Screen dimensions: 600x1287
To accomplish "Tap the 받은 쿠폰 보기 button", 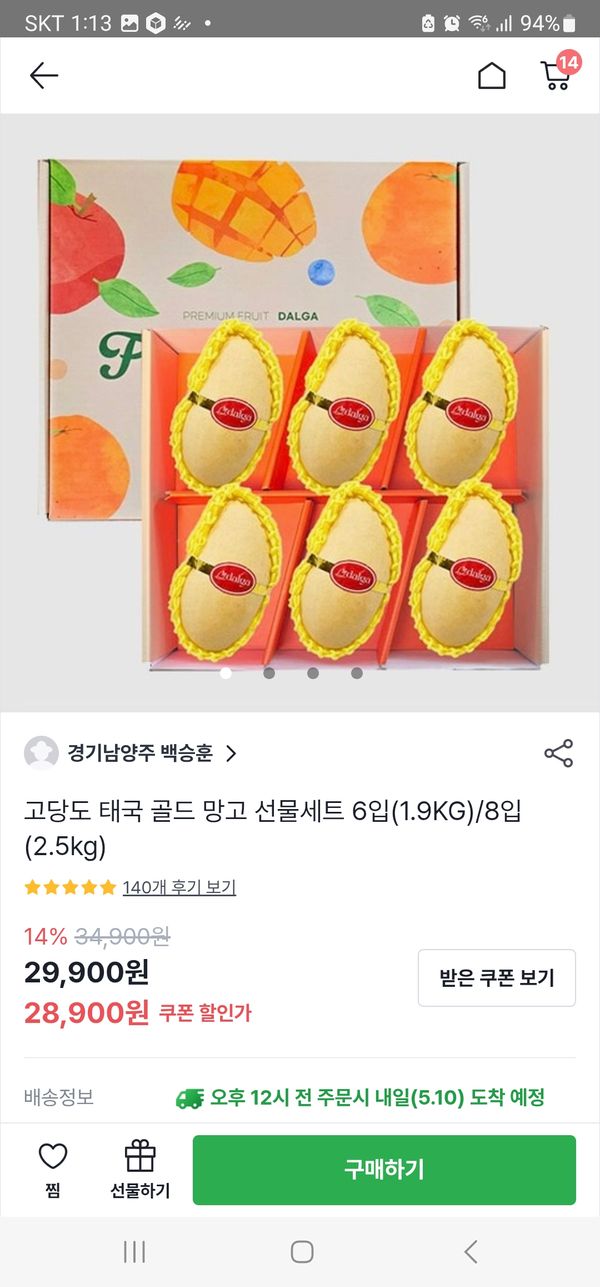I will click(x=496, y=977).
